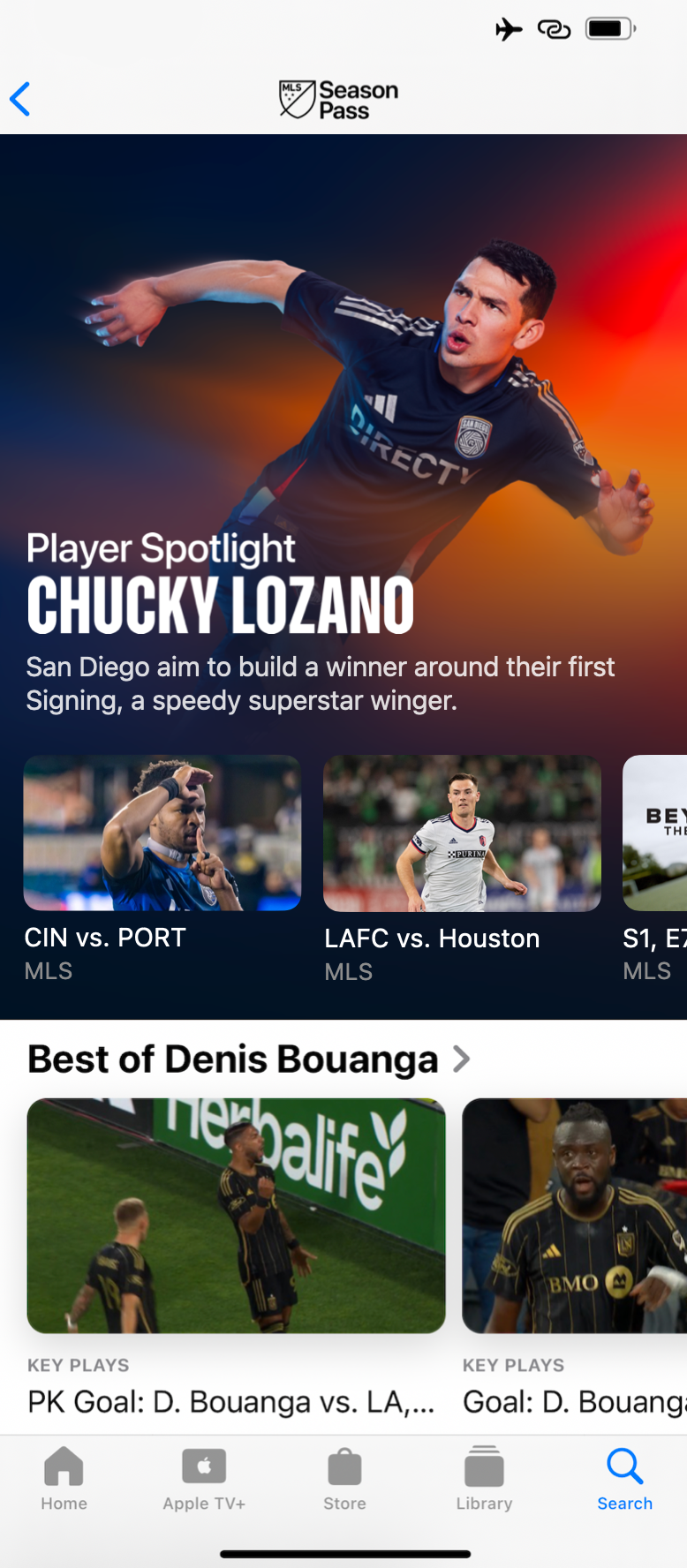Expand the Best of Denis Bouanga section
This screenshot has height=1568, width=687.
tap(249, 1059)
